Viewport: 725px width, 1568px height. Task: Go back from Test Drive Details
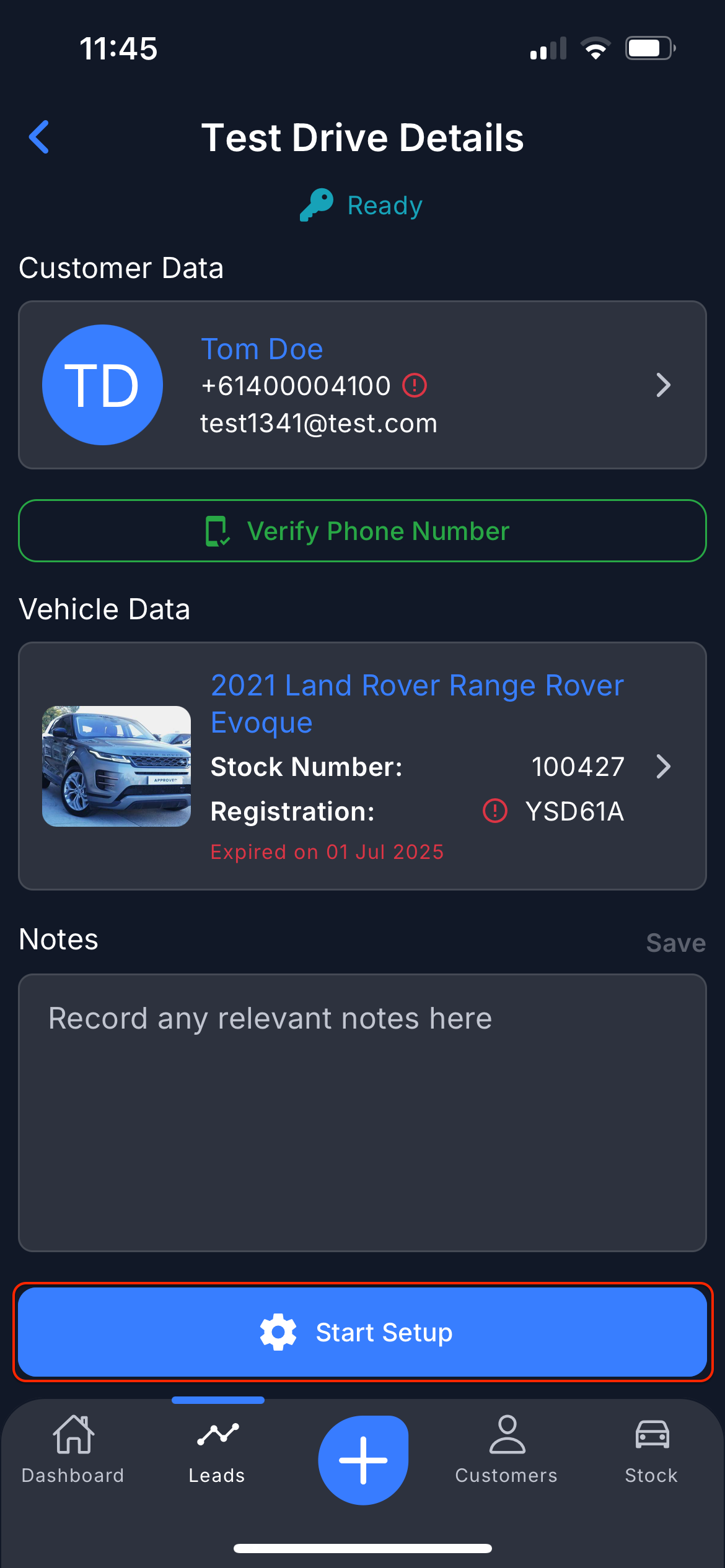click(x=39, y=137)
